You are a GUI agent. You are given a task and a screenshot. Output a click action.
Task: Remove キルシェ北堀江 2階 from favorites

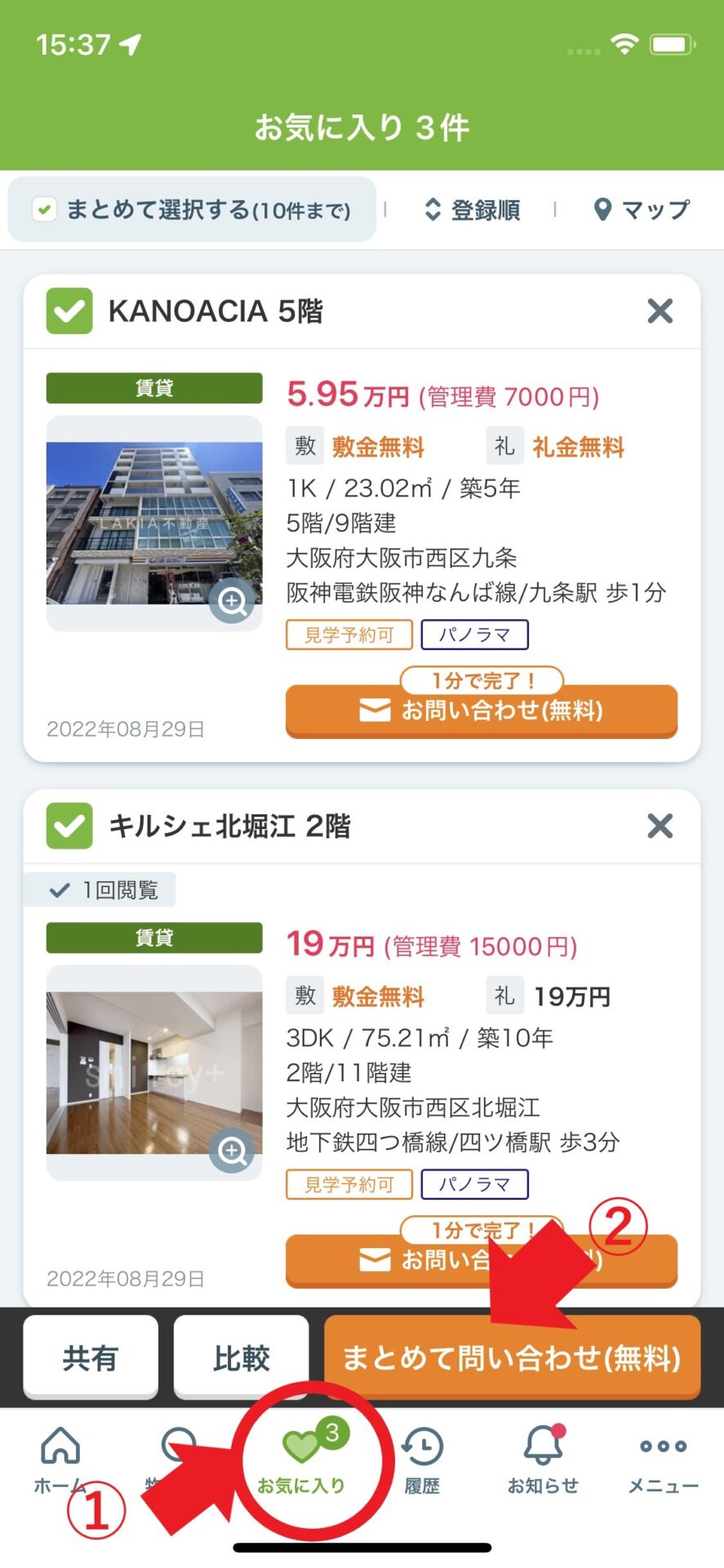(660, 826)
